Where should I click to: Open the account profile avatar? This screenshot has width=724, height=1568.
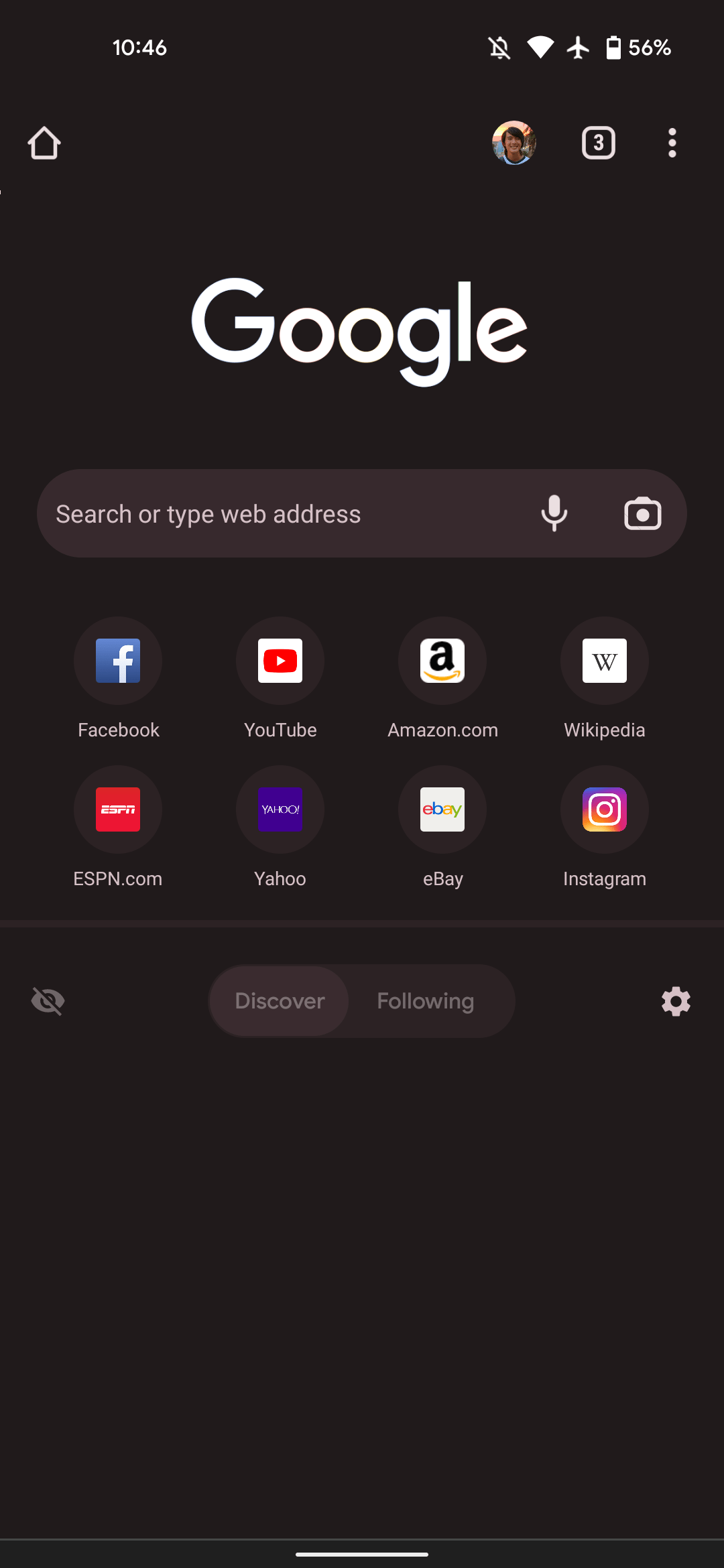(x=514, y=143)
